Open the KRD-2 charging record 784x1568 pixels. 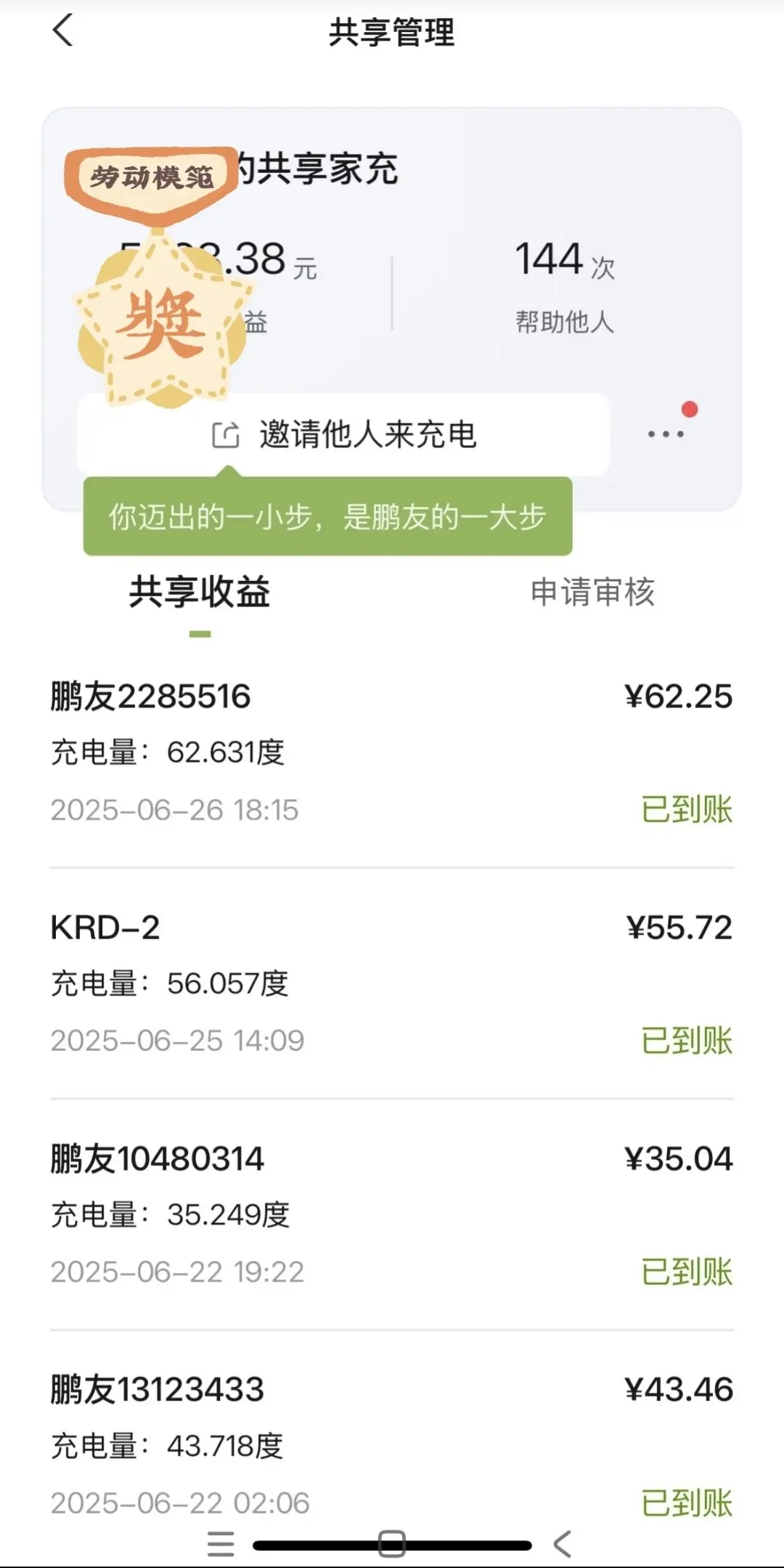[x=392, y=983]
